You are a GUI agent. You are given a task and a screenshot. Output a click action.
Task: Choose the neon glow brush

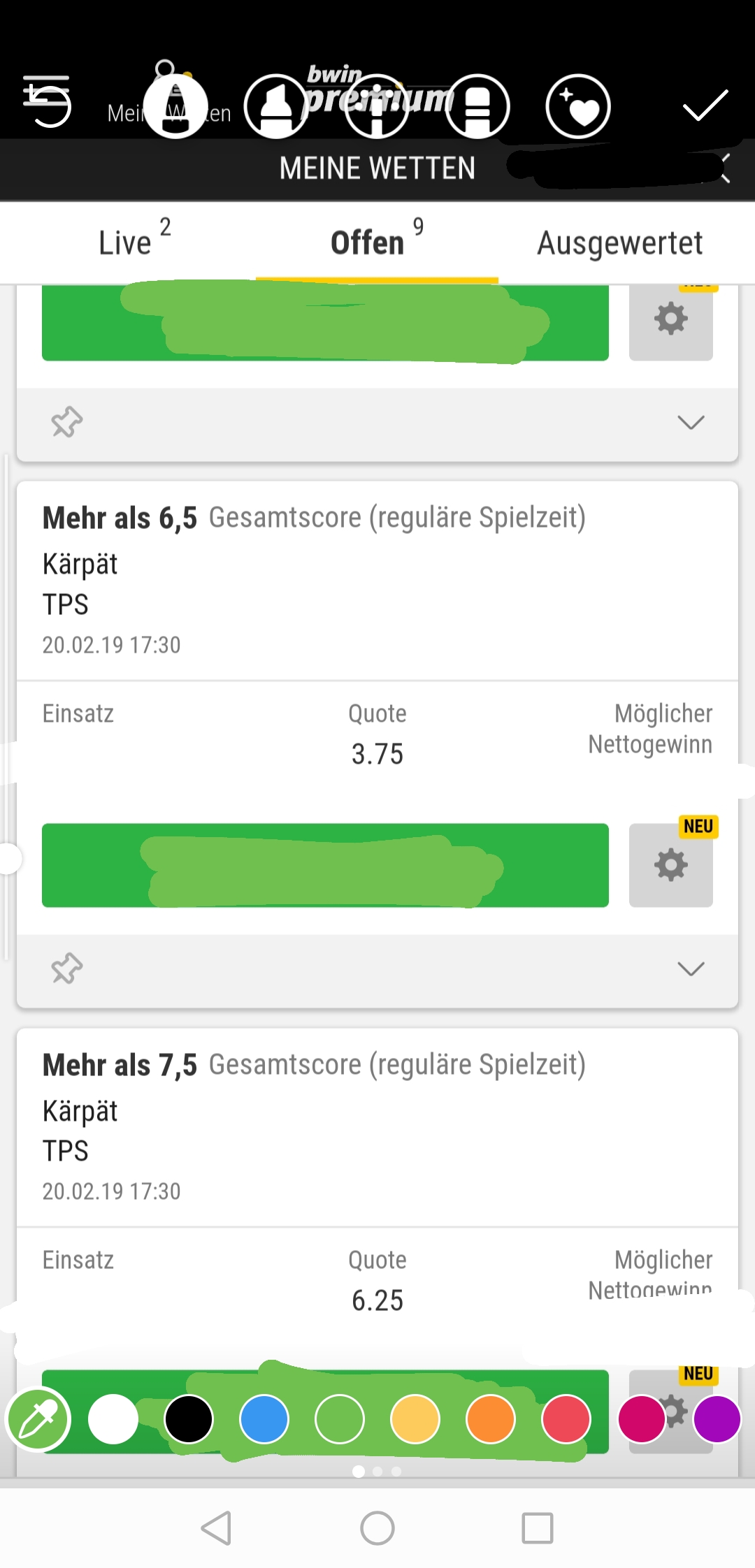[x=377, y=106]
